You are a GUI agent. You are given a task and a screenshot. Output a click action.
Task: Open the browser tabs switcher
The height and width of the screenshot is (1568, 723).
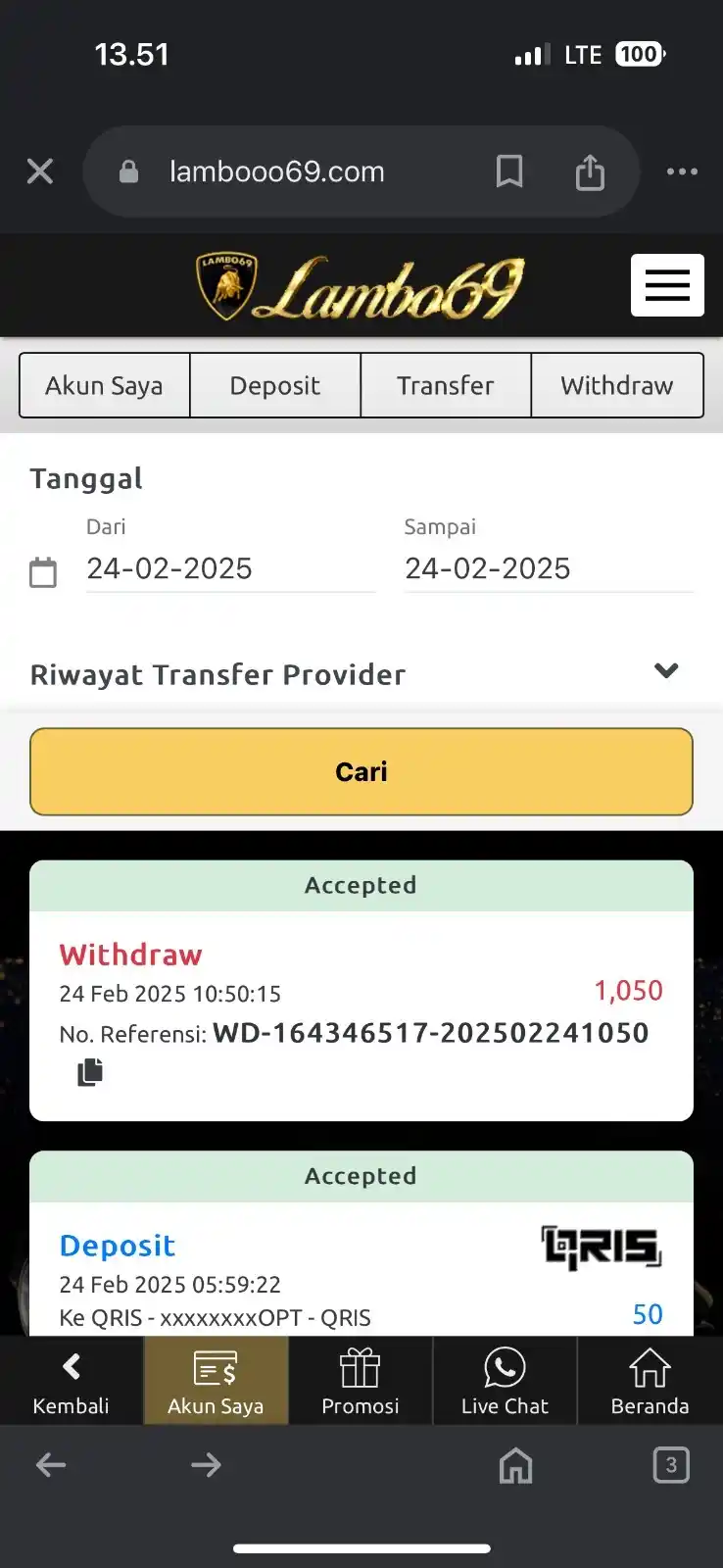point(671,1465)
